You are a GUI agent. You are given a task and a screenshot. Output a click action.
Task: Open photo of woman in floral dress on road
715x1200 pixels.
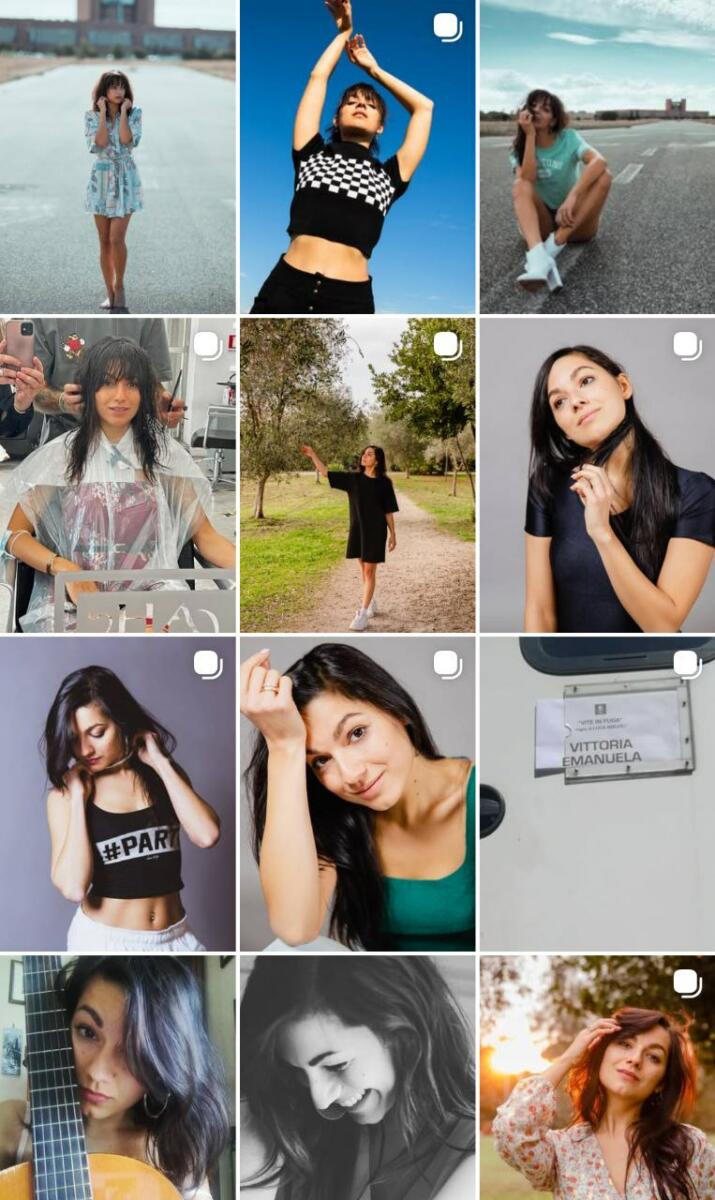tap(118, 157)
